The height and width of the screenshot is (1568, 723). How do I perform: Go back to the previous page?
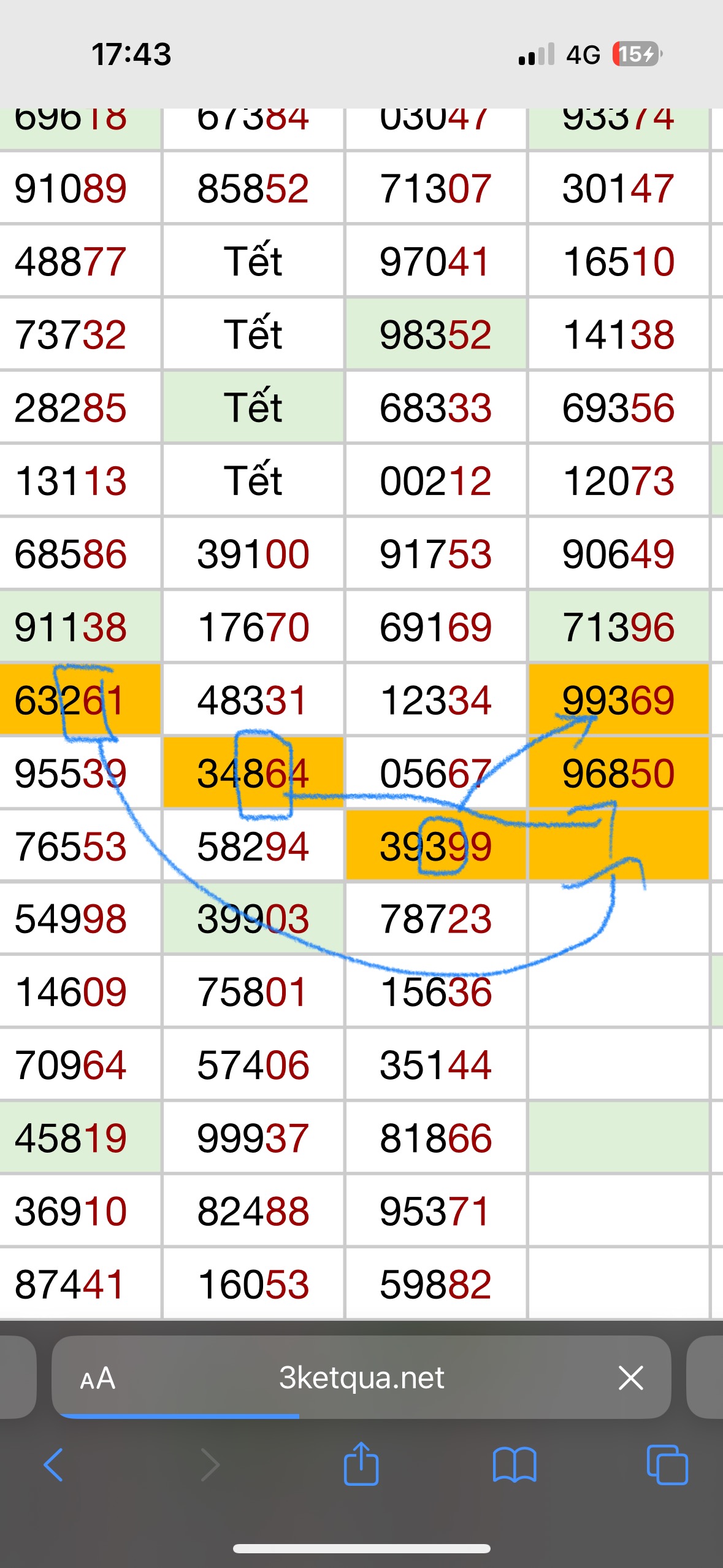click(x=53, y=1465)
